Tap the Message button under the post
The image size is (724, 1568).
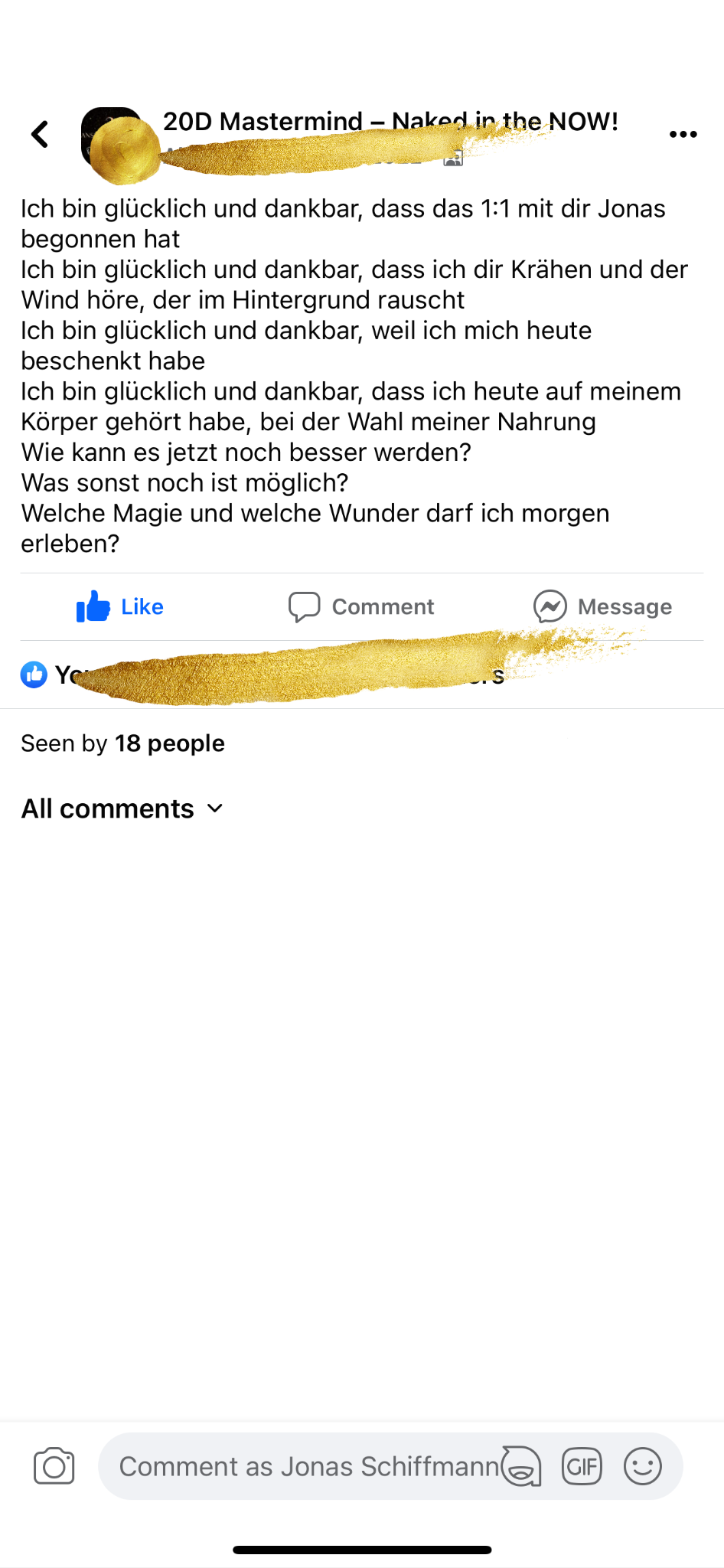pos(603,606)
